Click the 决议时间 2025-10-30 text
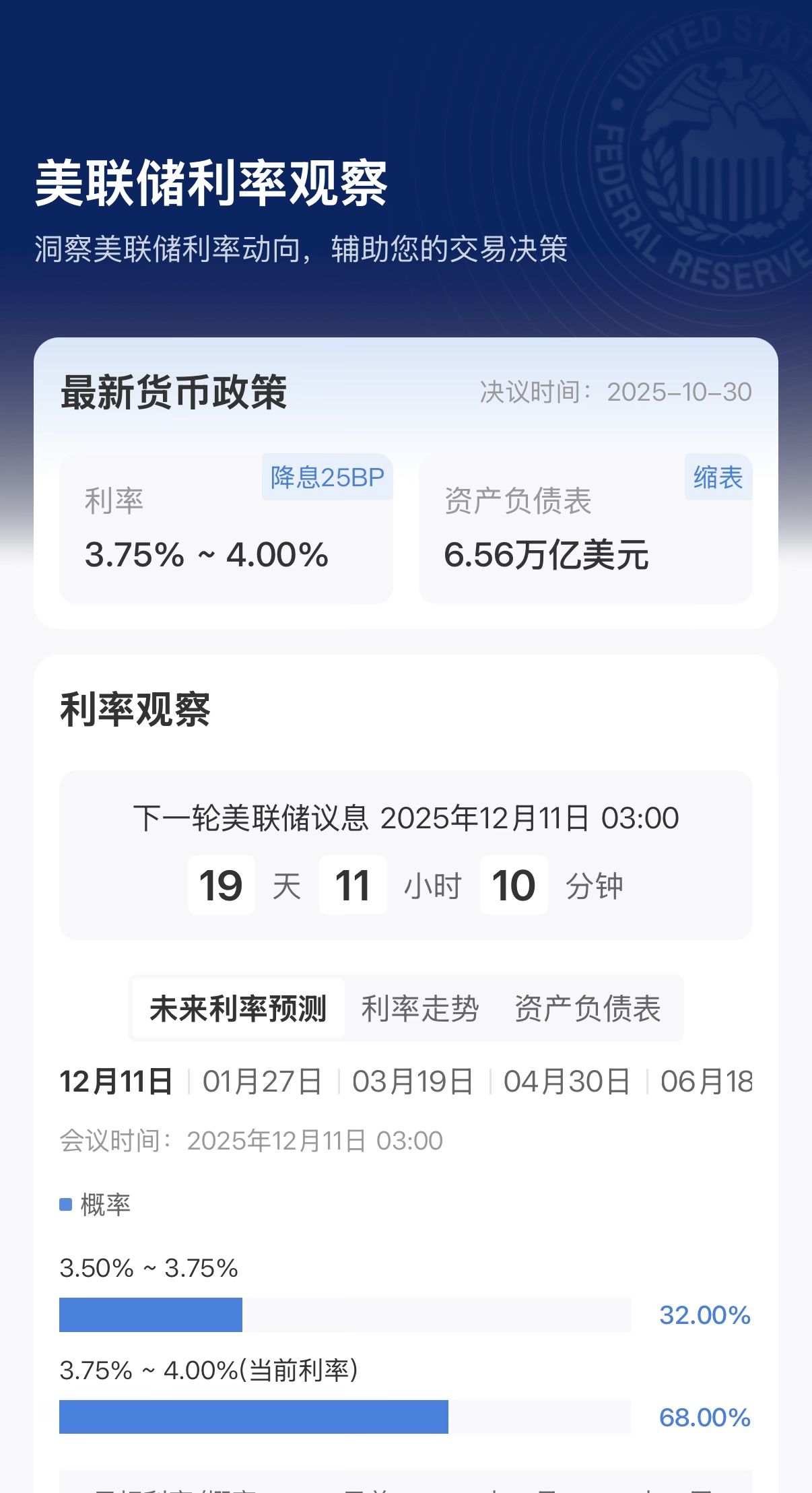The height and width of the screenshot is (1493, 812). tap(615, 391)
